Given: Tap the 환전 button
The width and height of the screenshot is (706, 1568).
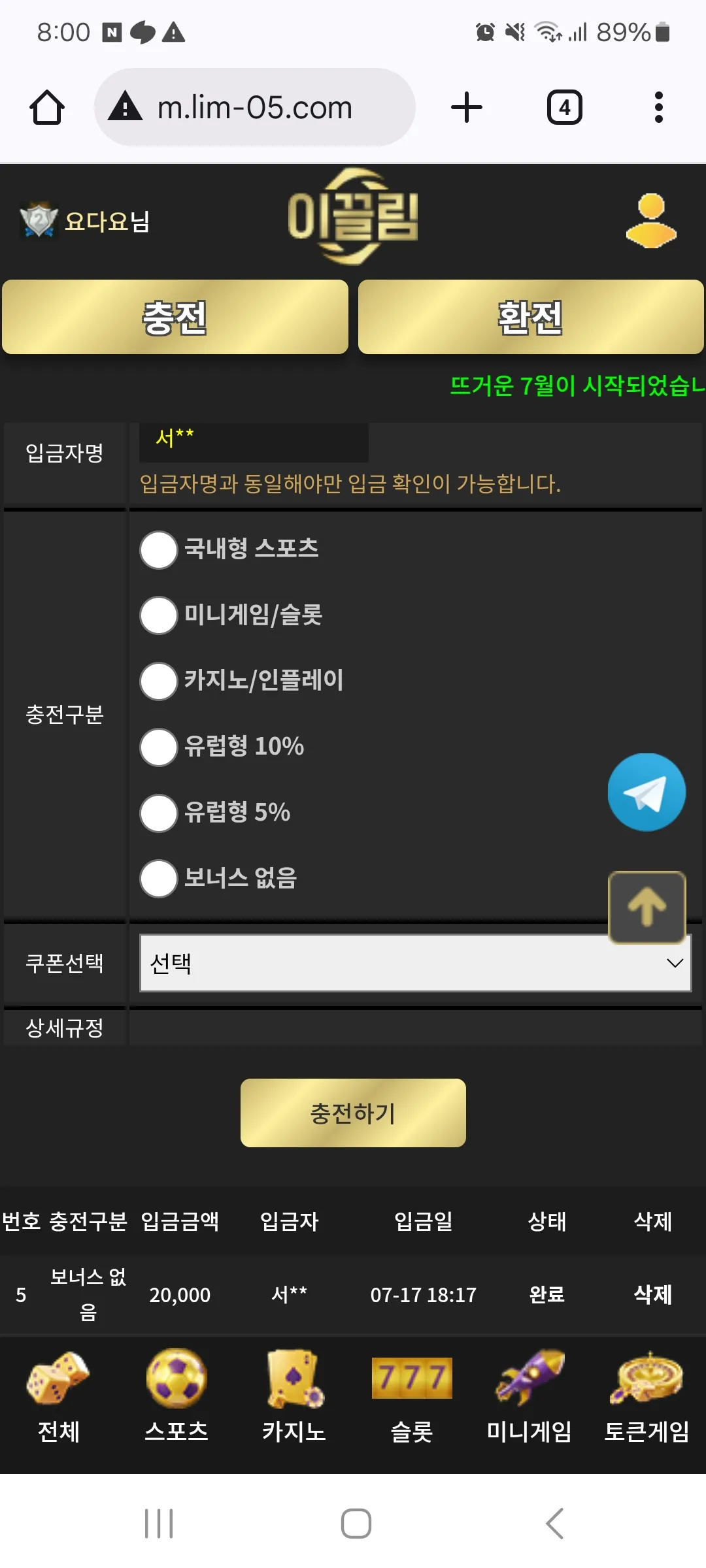Looking at the screenshot, I should 531,318.
